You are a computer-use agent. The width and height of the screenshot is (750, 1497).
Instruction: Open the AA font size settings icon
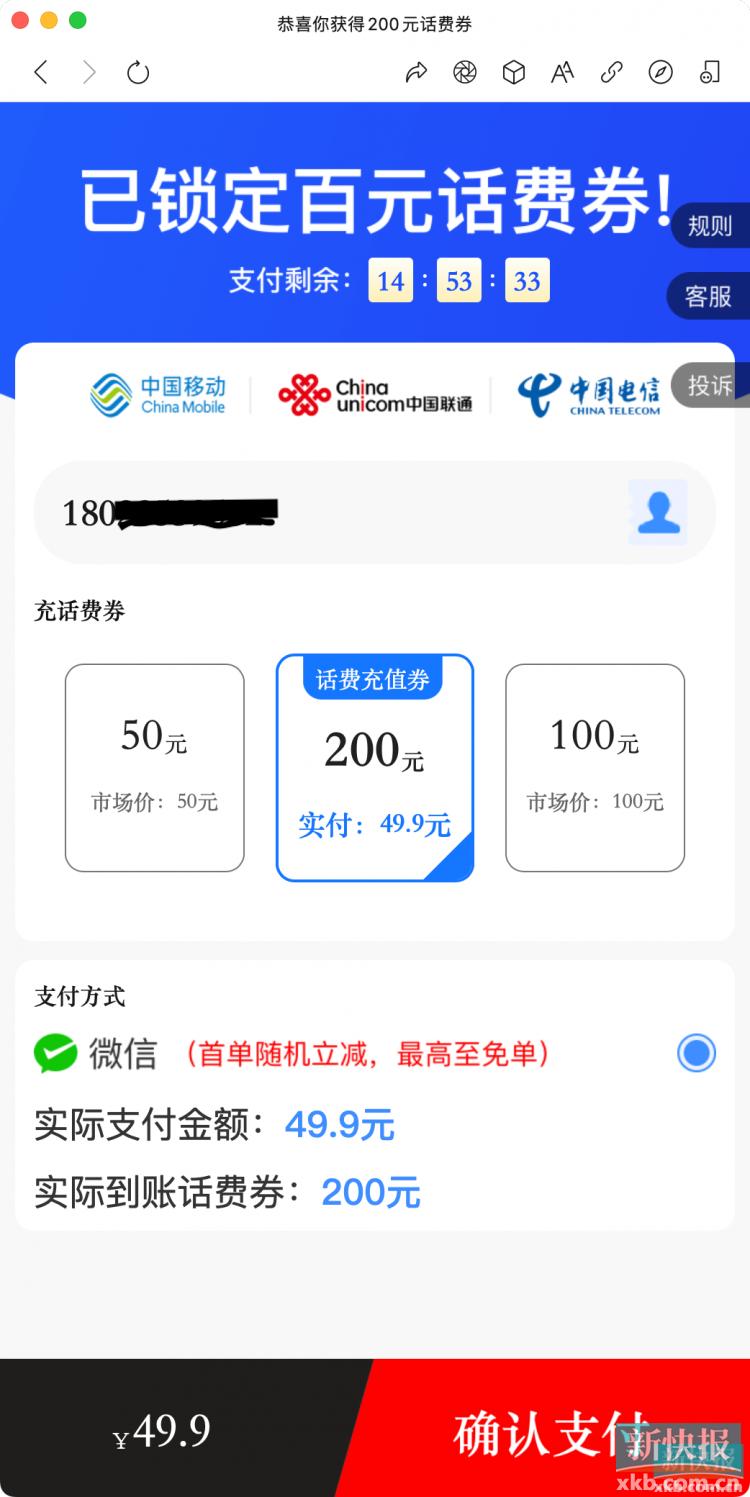(561, 72)
